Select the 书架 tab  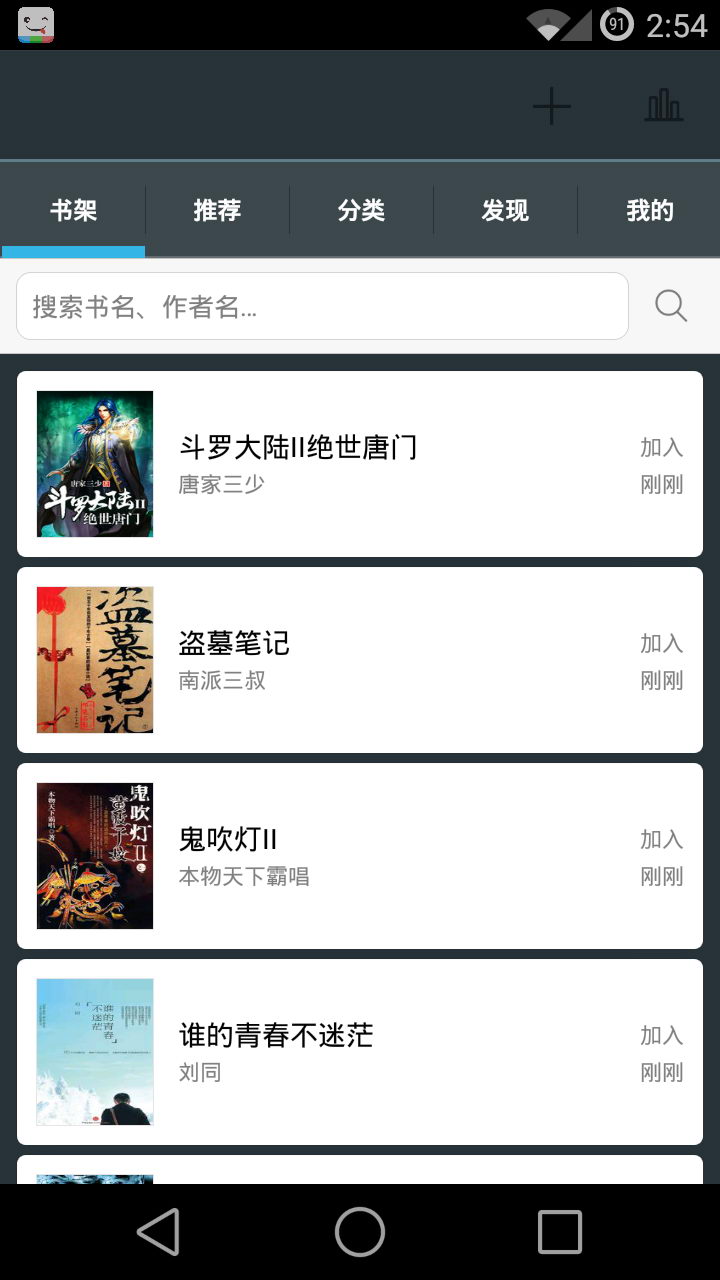(x=73, y=211)
